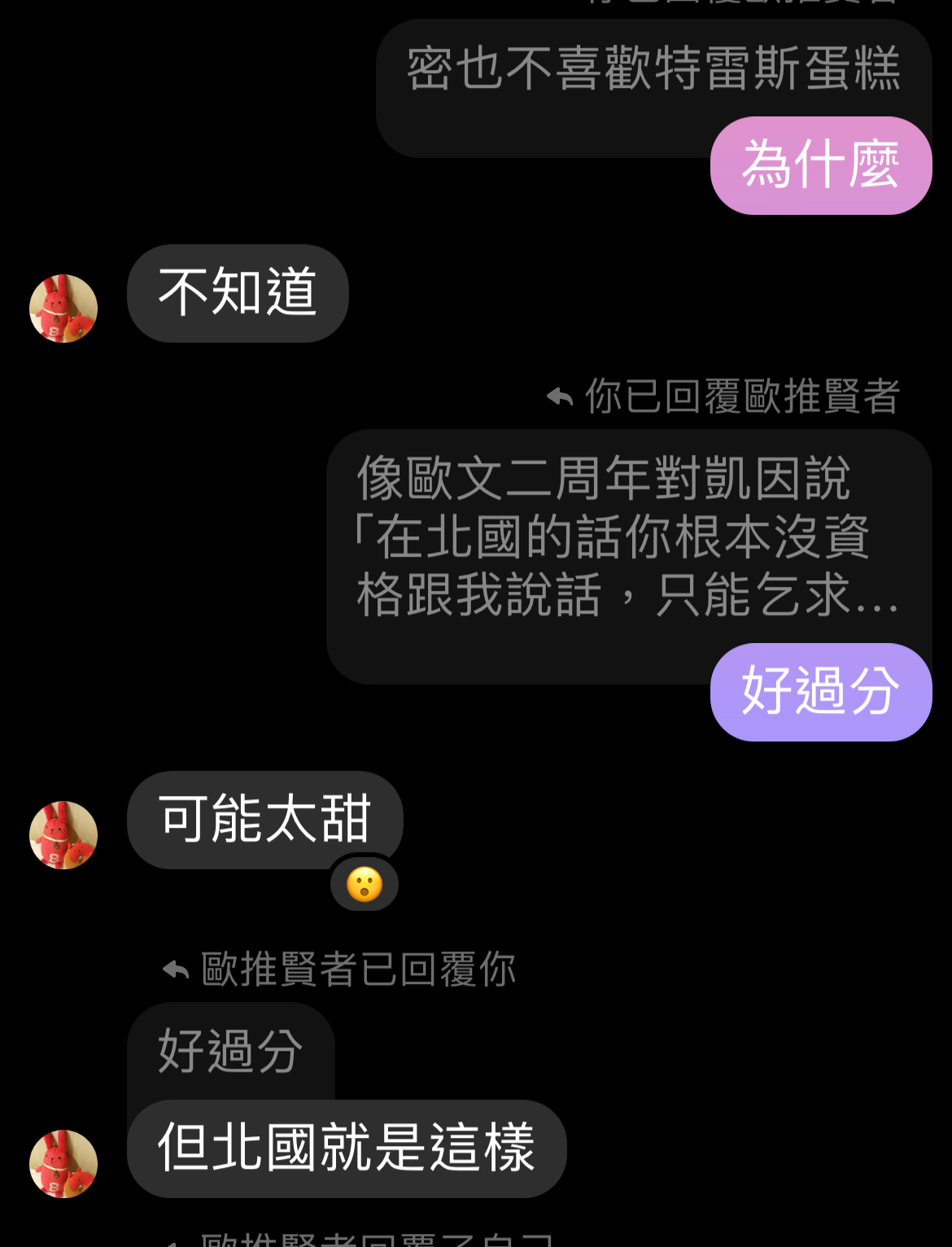Tap the profile picture next to 可能太甜

coord(63,835)
